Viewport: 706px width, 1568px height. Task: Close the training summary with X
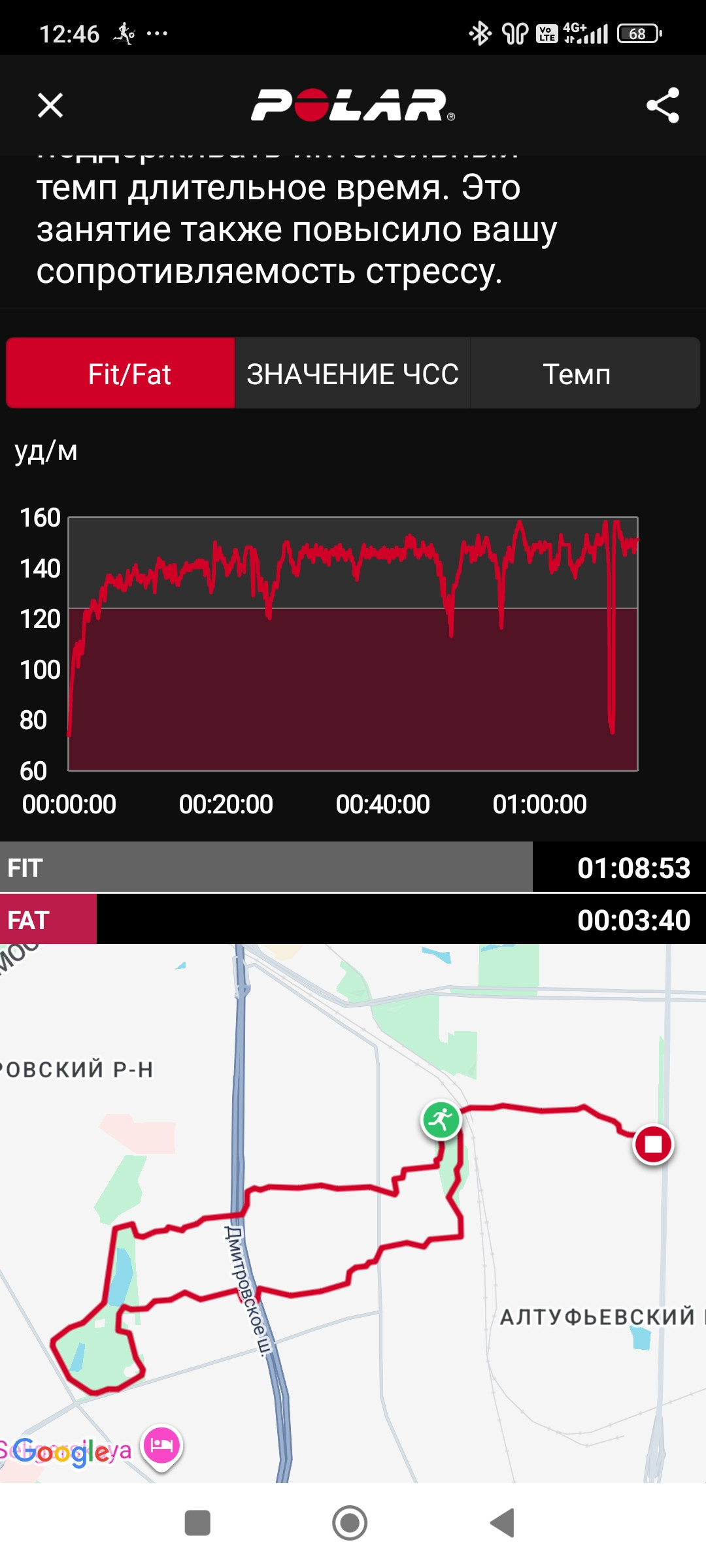coord(50,105)
